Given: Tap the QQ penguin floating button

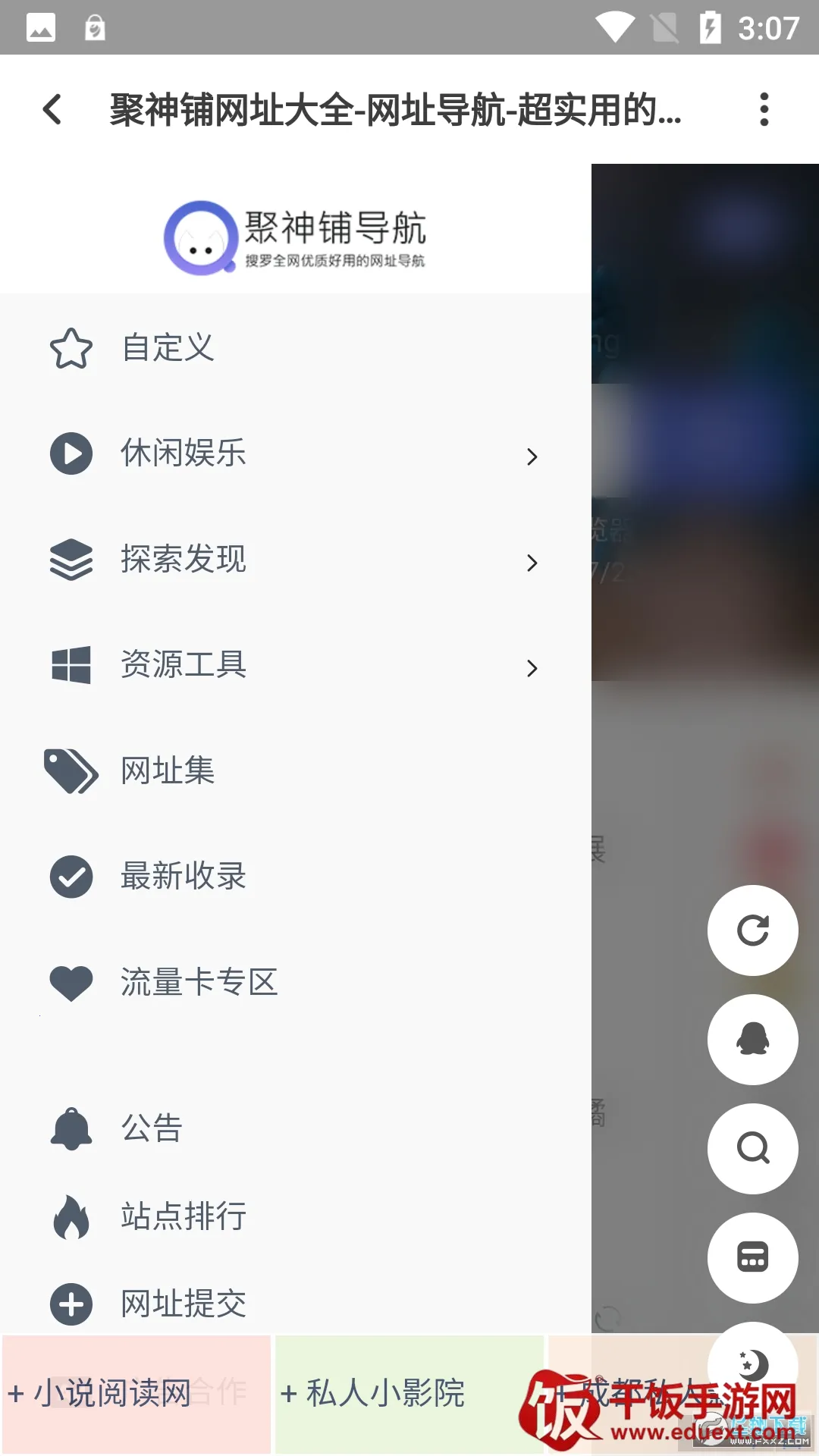Looking at the screenshot, I should [x=752, y=1040].
